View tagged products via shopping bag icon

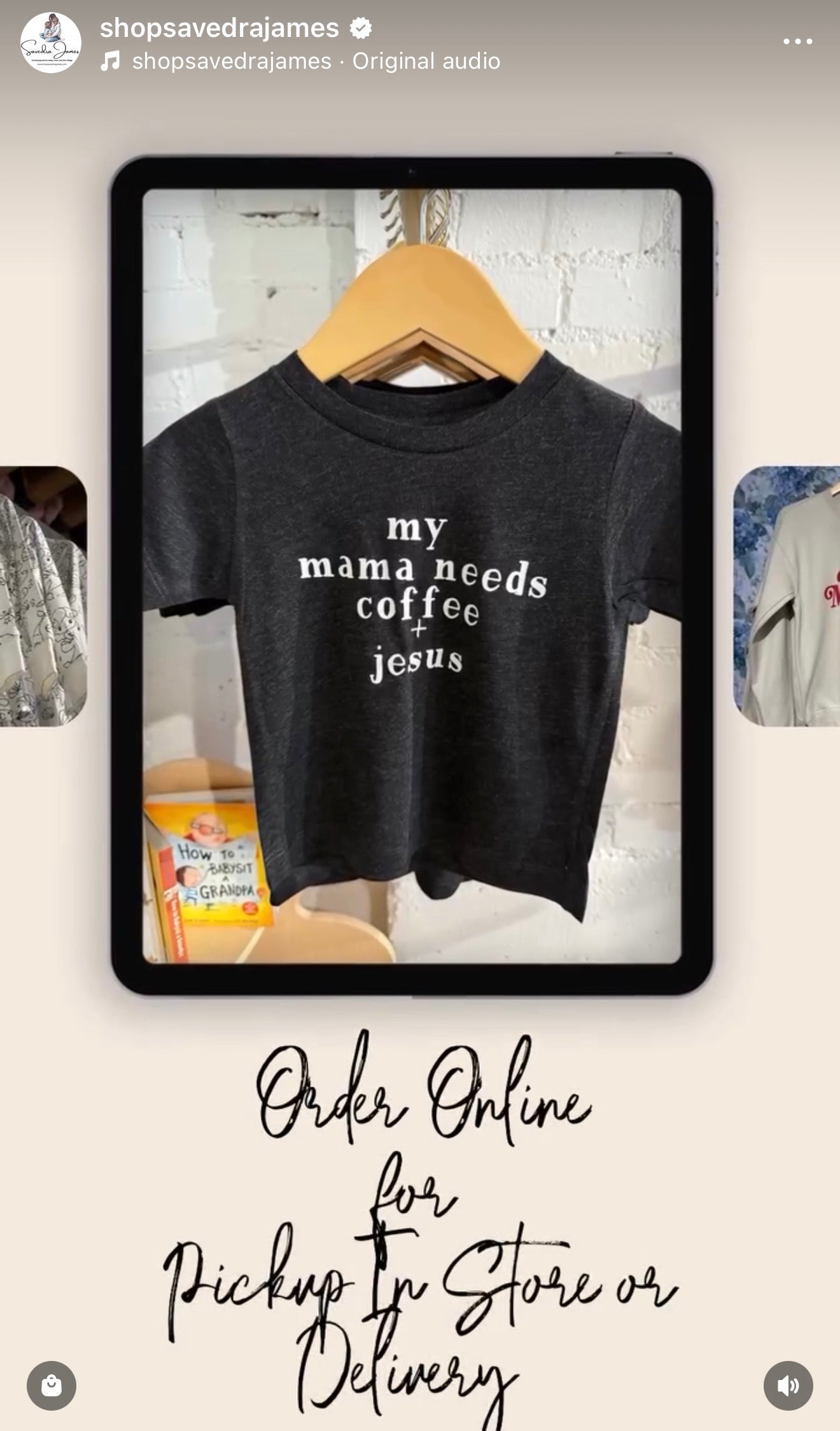click(x=52, y=1385)
